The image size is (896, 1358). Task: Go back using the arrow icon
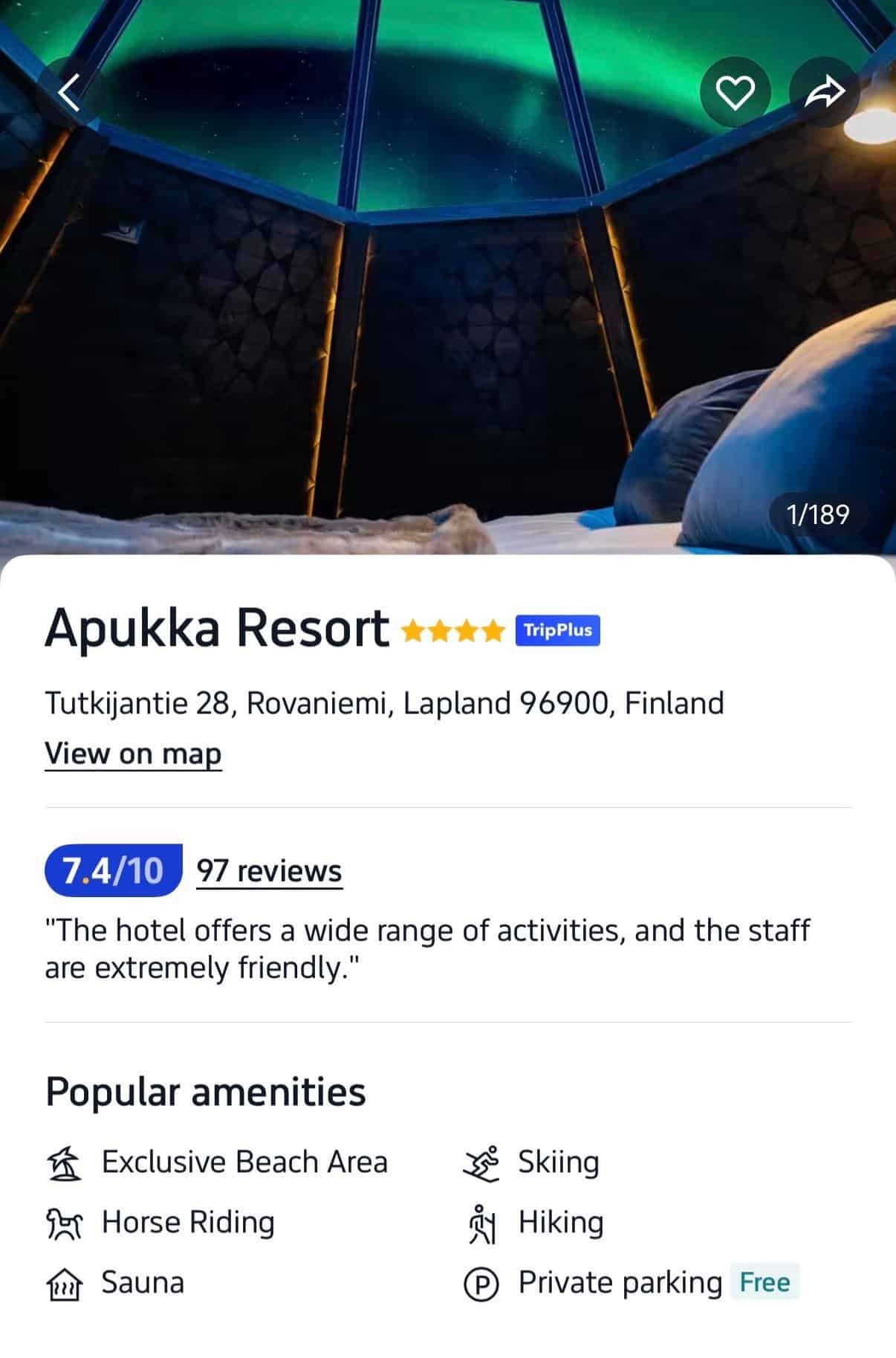point(68,93)
